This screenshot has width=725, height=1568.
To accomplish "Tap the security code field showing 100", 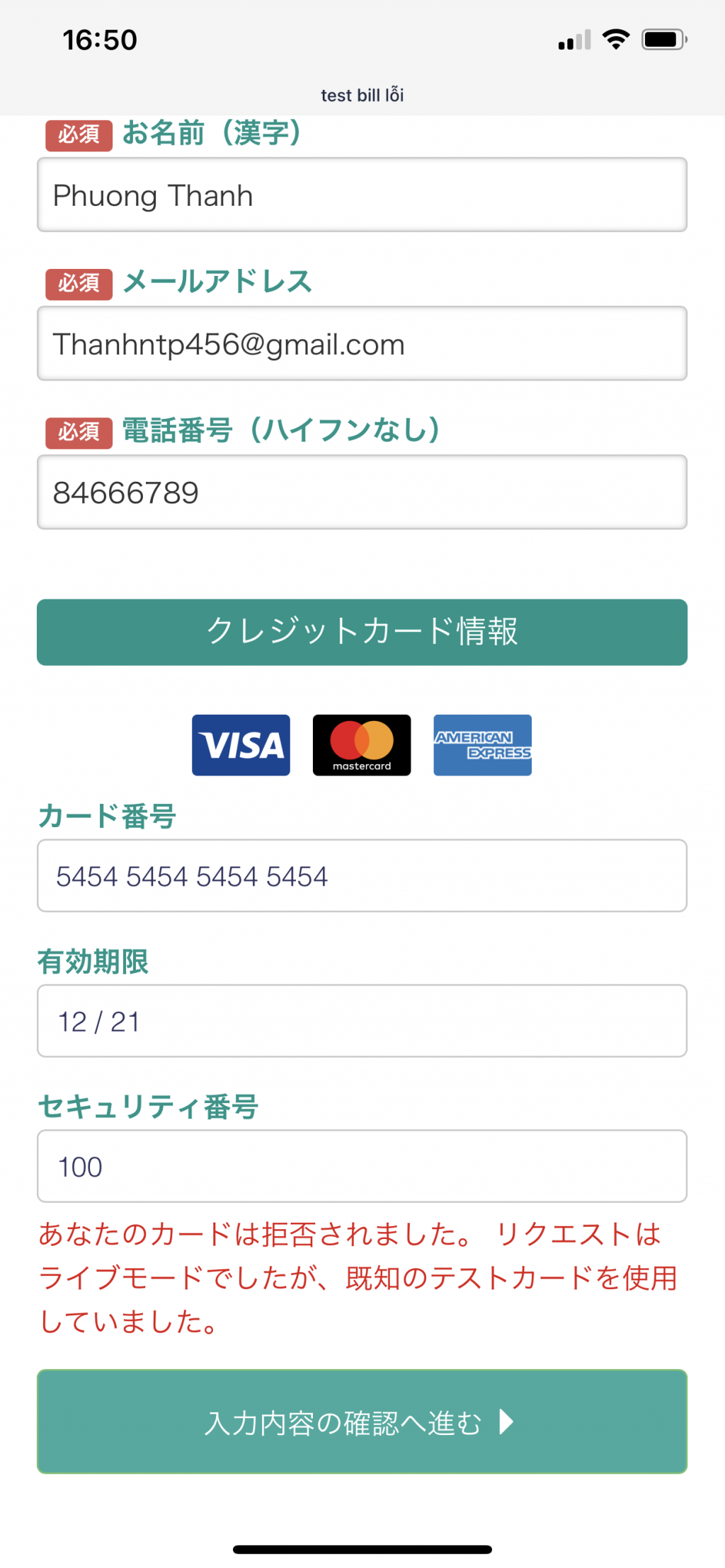I will pyautogui.click(x=362, y=1166).
